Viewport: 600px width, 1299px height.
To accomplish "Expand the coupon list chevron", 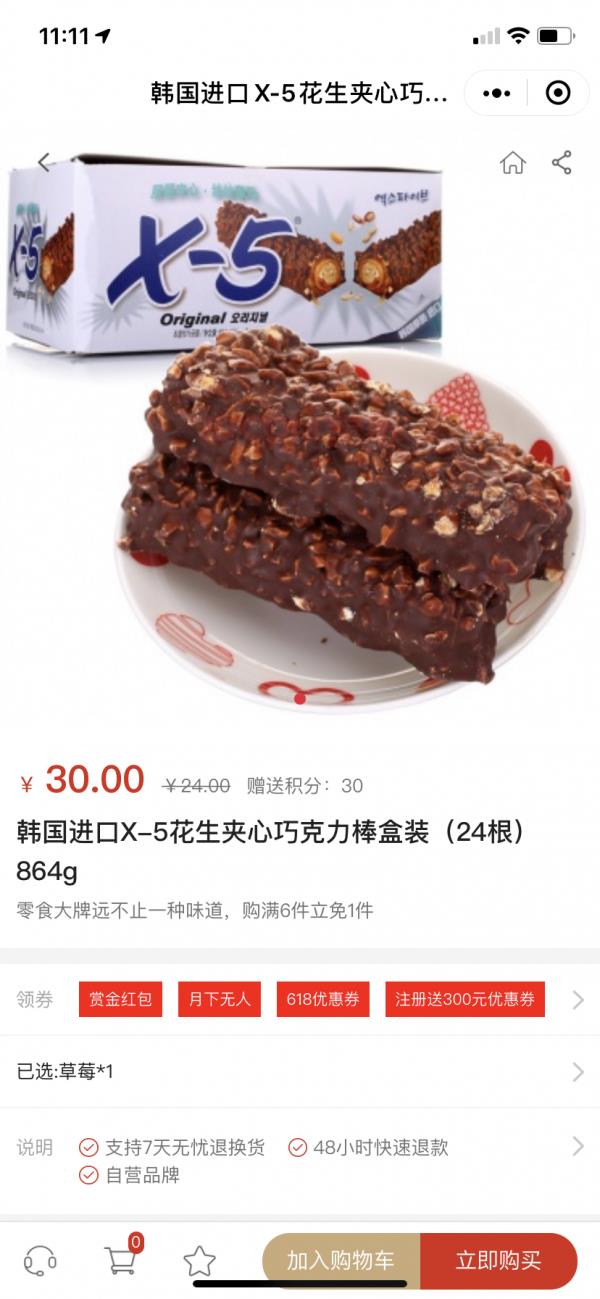I will (577, 999).
